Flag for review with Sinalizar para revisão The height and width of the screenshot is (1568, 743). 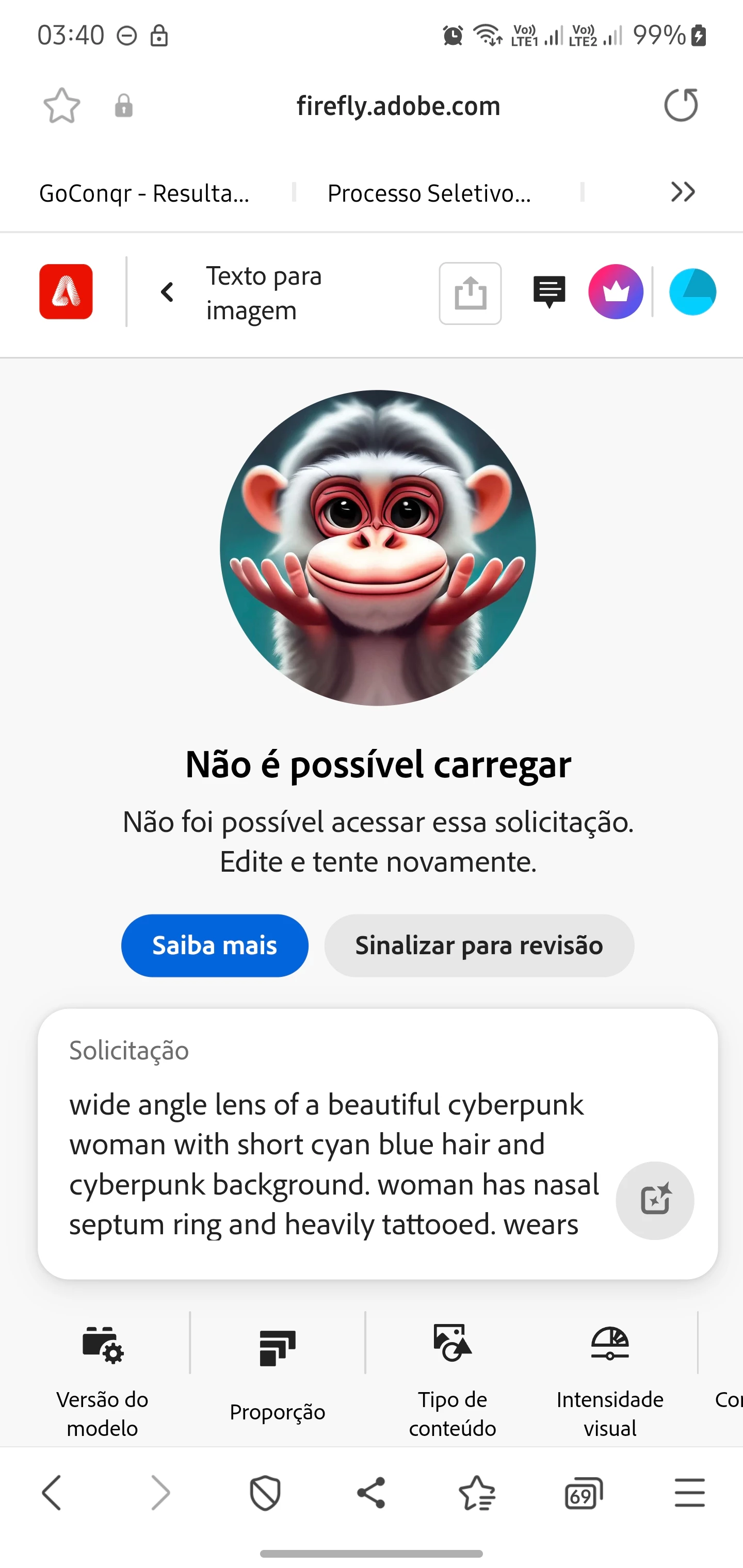point(479,945)
